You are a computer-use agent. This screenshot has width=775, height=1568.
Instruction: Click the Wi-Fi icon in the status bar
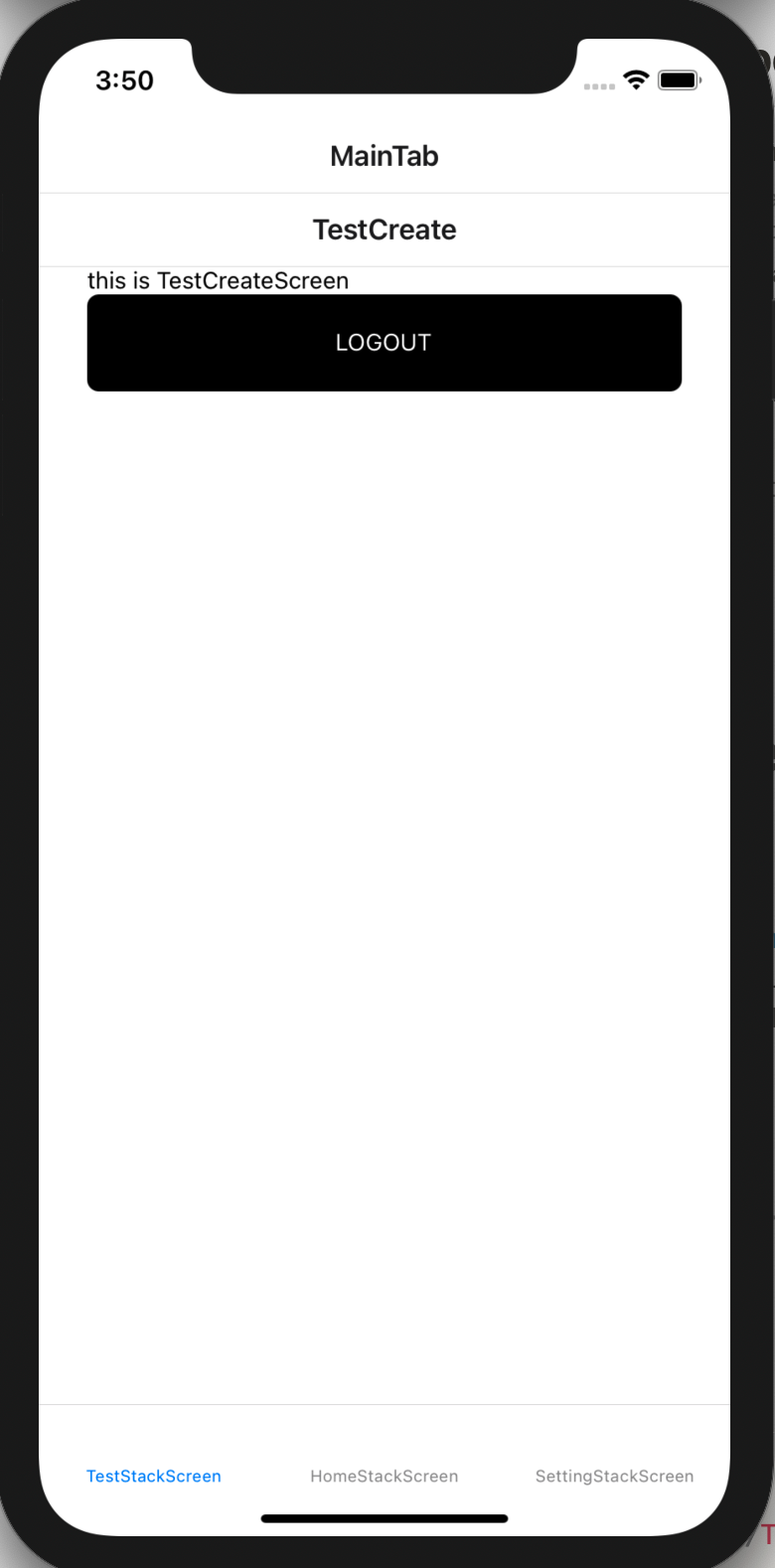(637, 82)
